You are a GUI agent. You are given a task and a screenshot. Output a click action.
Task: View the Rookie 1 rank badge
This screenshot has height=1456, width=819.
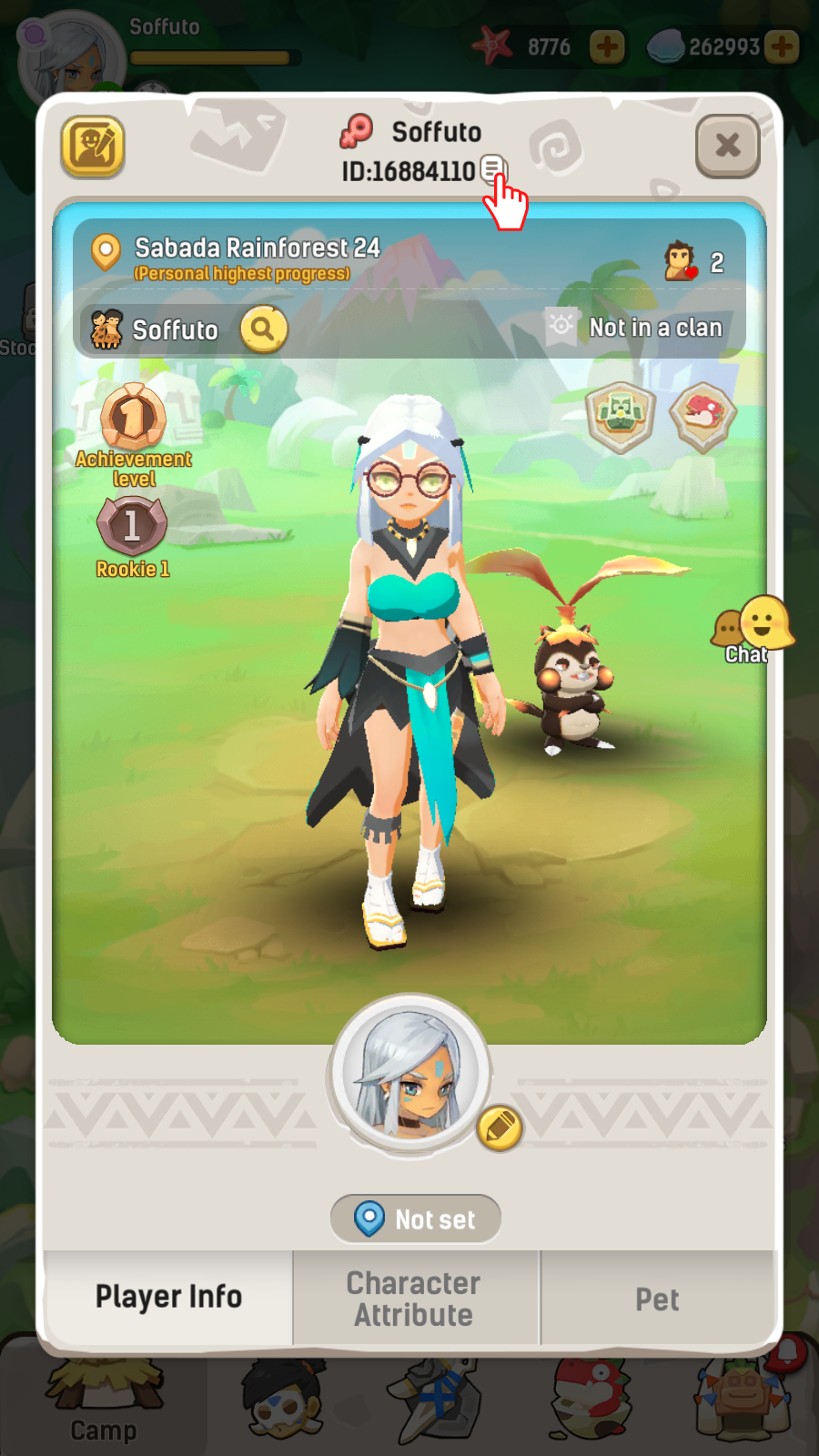tap(132, 526)
